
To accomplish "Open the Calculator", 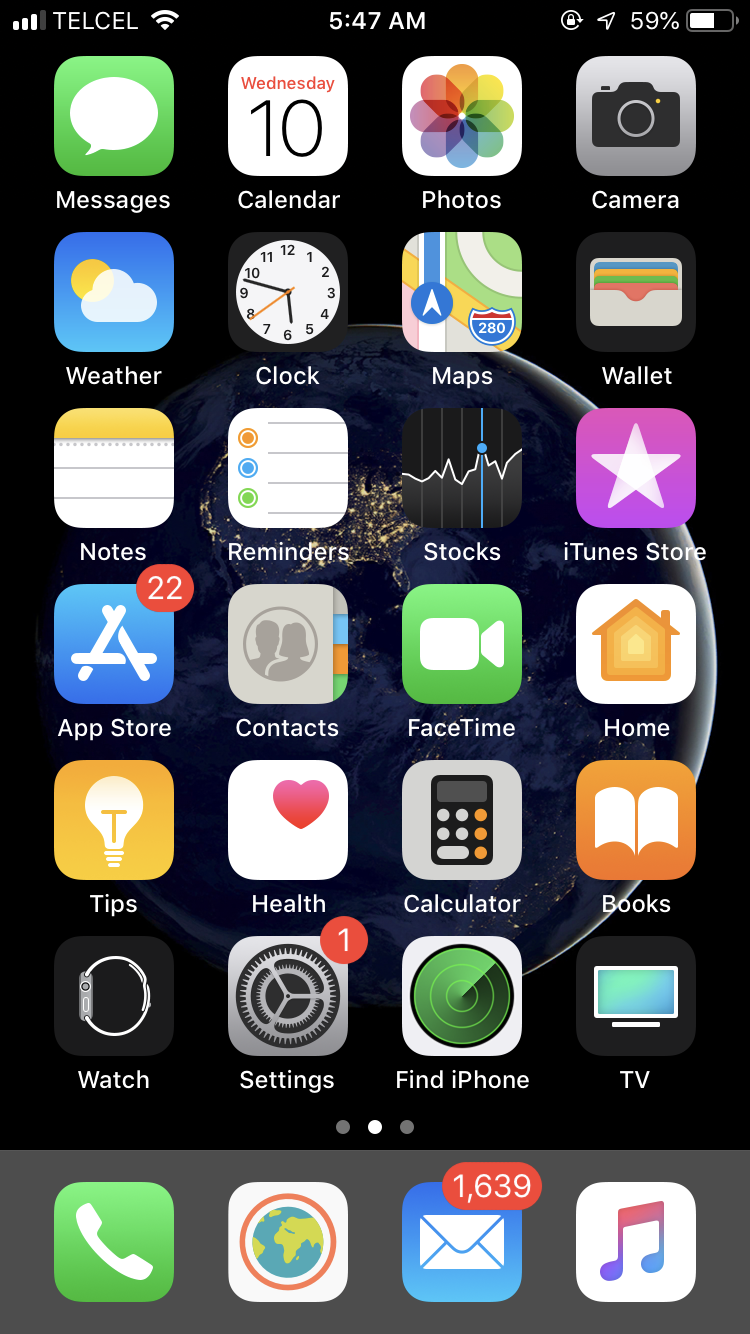I will click(x=462, y=820).
